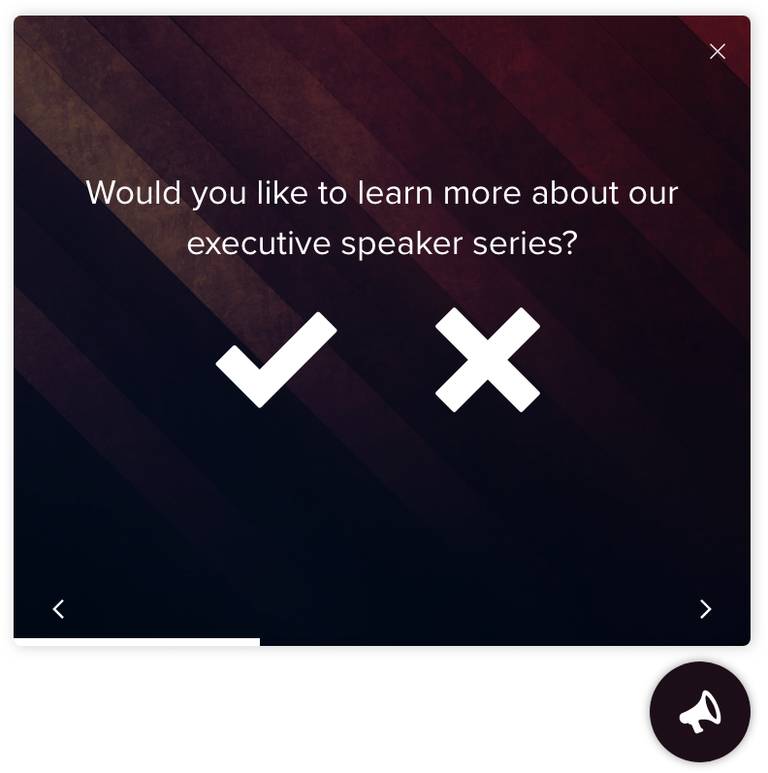Answer no with the X mark

[487, 360]
